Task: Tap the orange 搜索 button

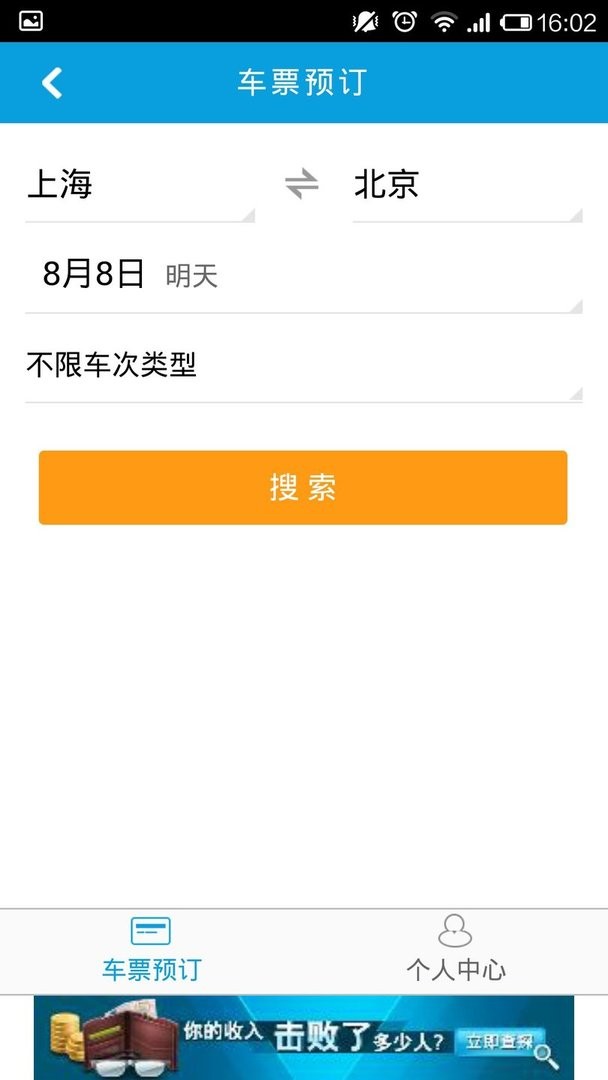Action: point(303,487)
